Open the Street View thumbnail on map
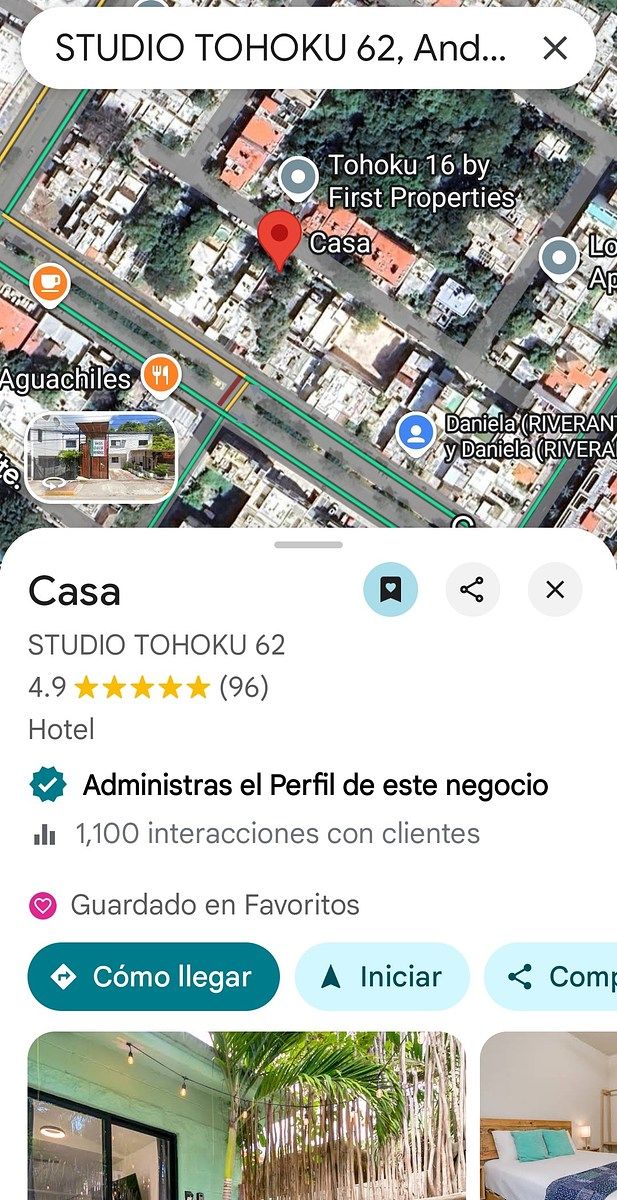Image resolution: width=617 pixels, height=1200 pixels. point(101,457)
